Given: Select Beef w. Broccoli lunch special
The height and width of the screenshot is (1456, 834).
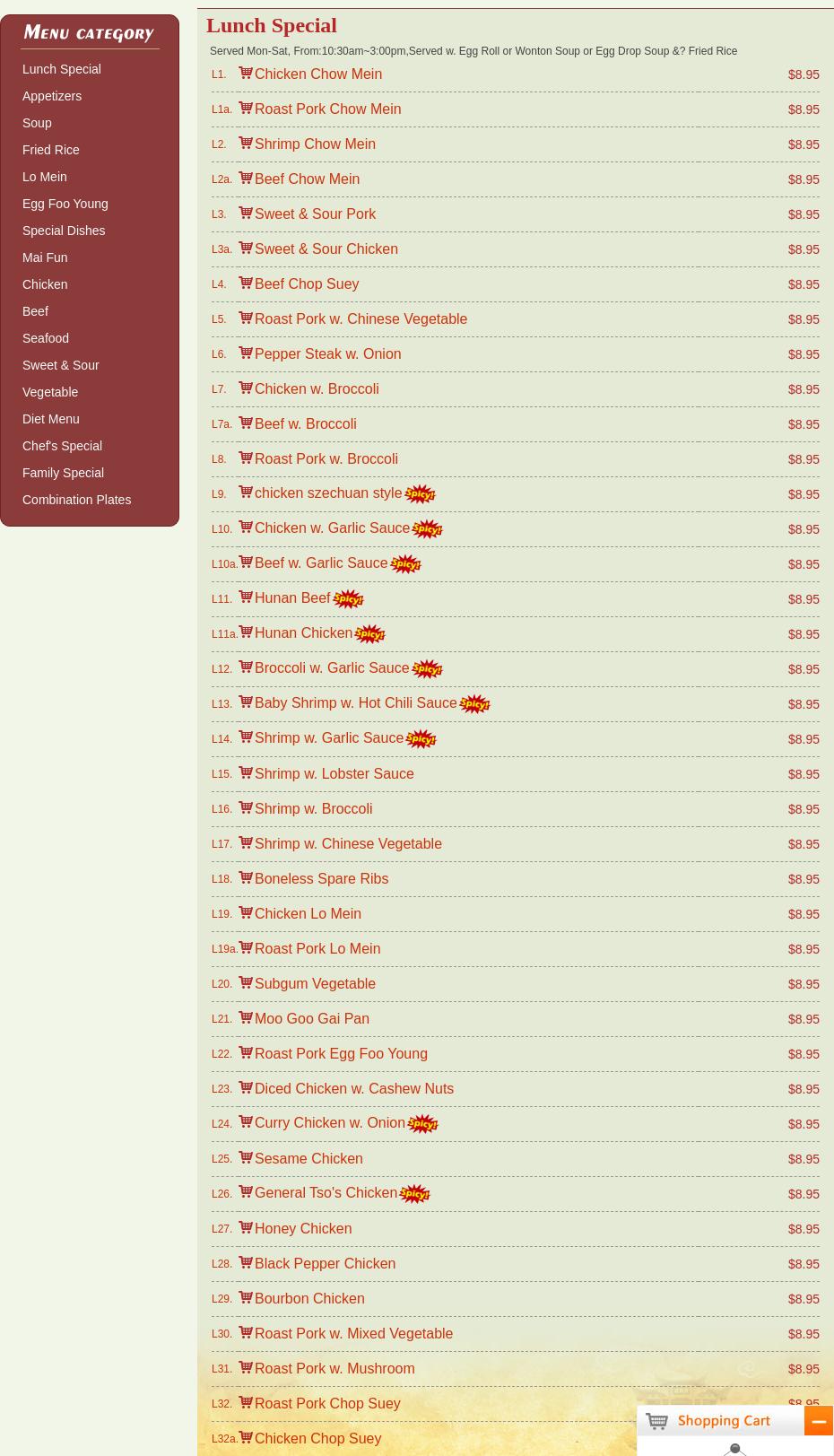Looking at the screenshot, I should 305,424.
